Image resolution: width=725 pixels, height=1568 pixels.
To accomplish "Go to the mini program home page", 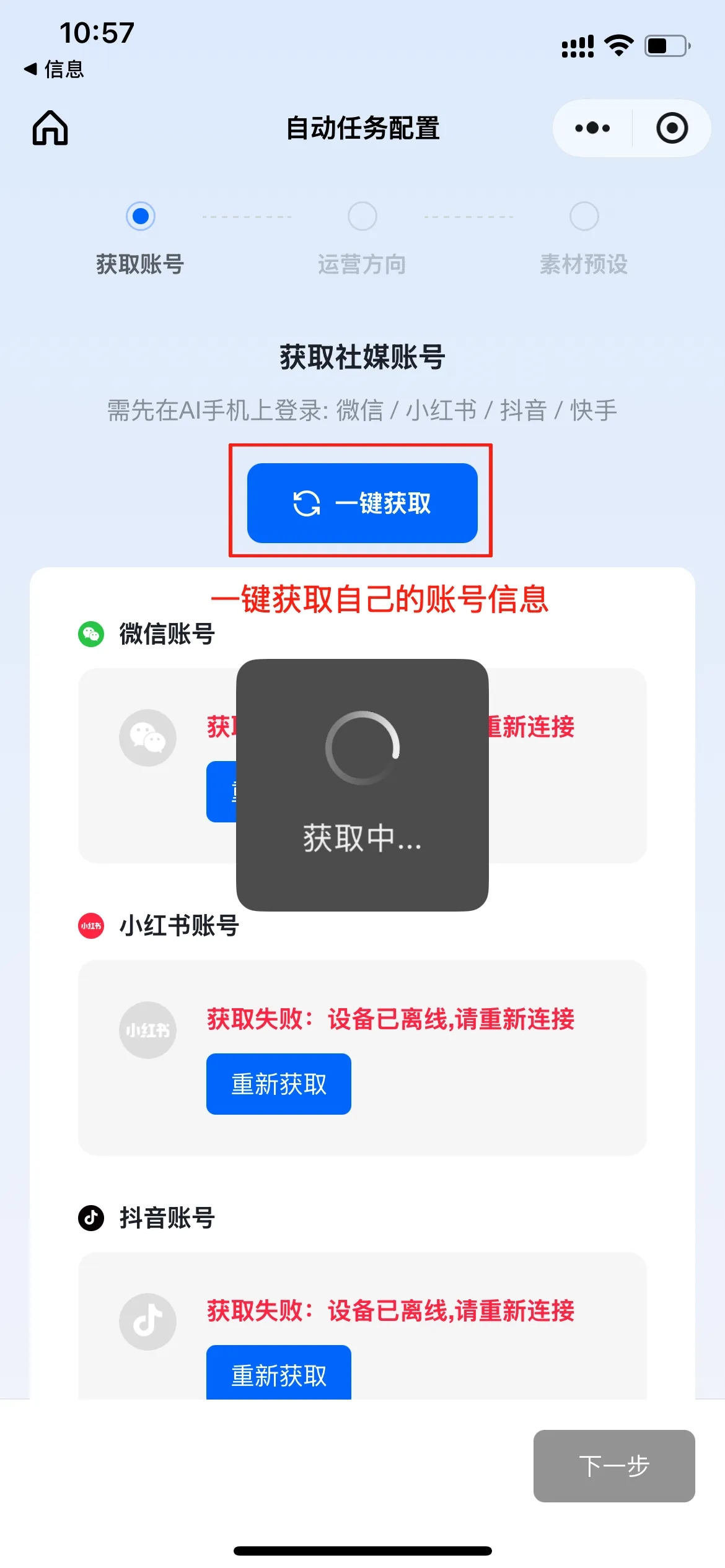I will click(50, 128).
